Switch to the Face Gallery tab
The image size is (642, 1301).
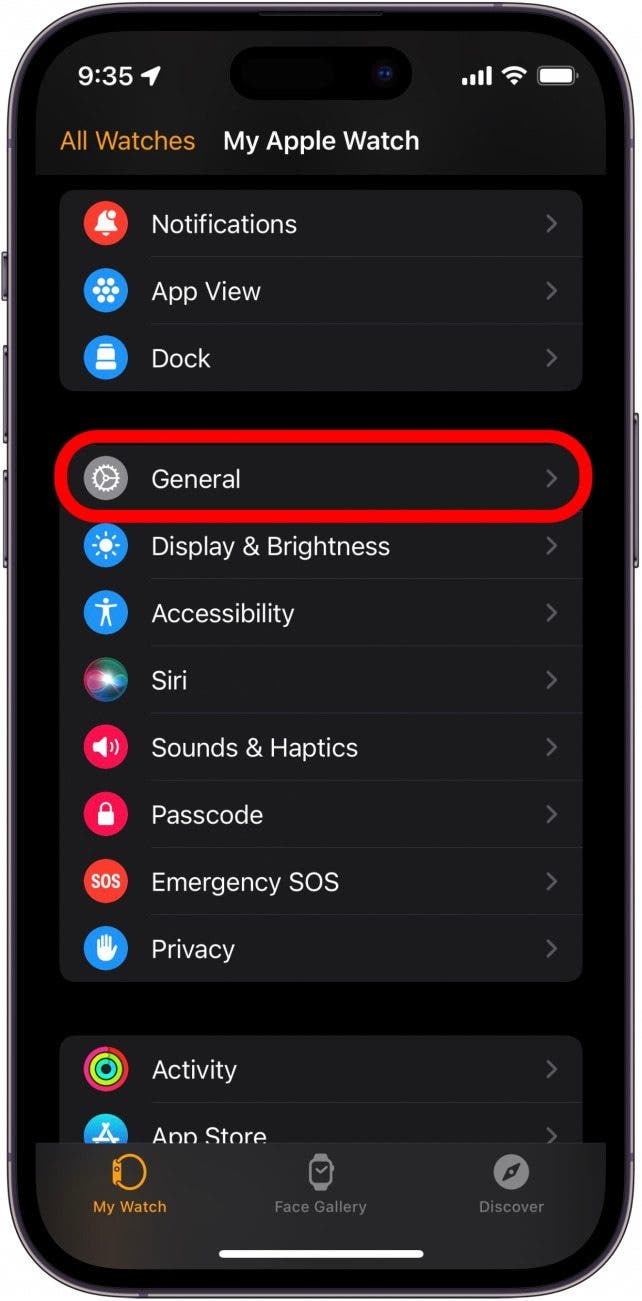click(320, 1184)
